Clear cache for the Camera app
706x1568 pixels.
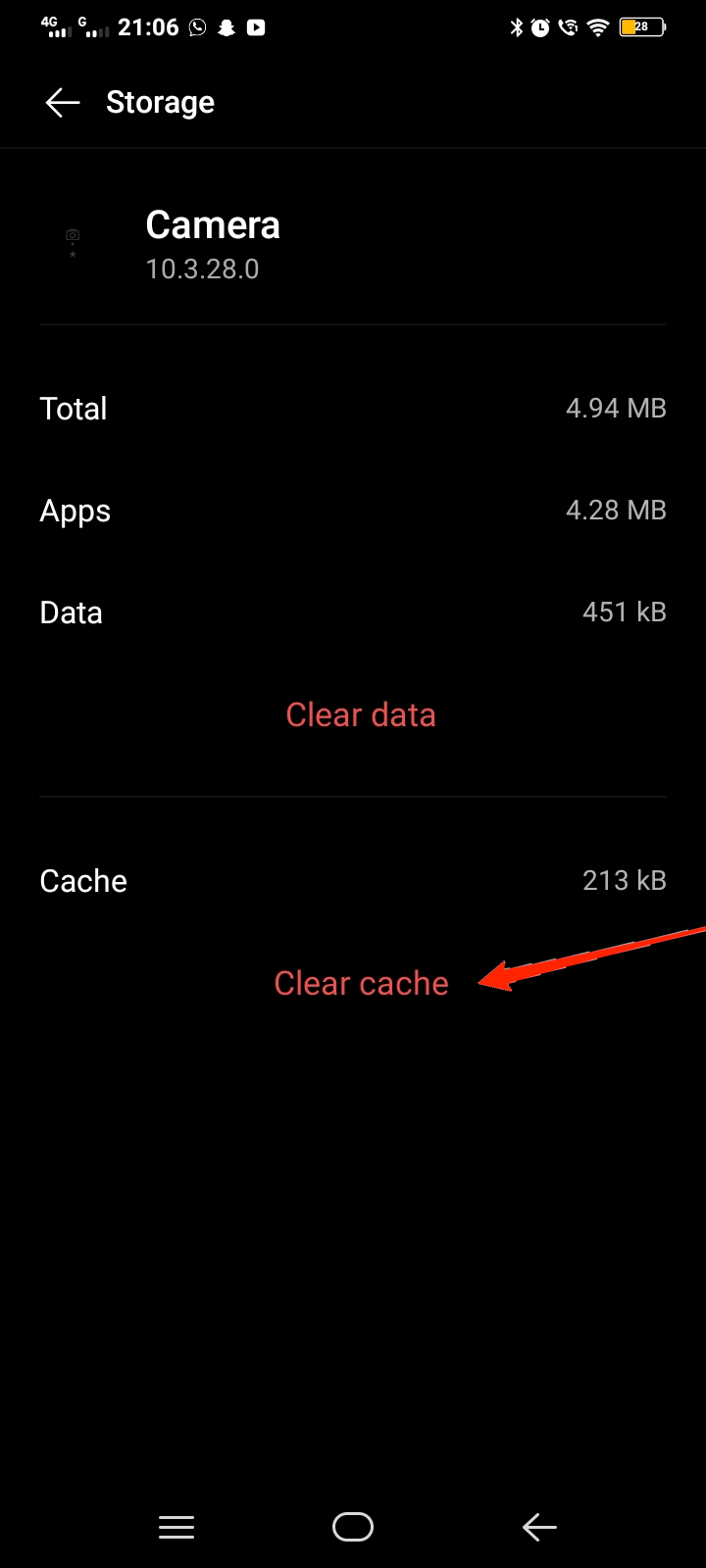361,983
